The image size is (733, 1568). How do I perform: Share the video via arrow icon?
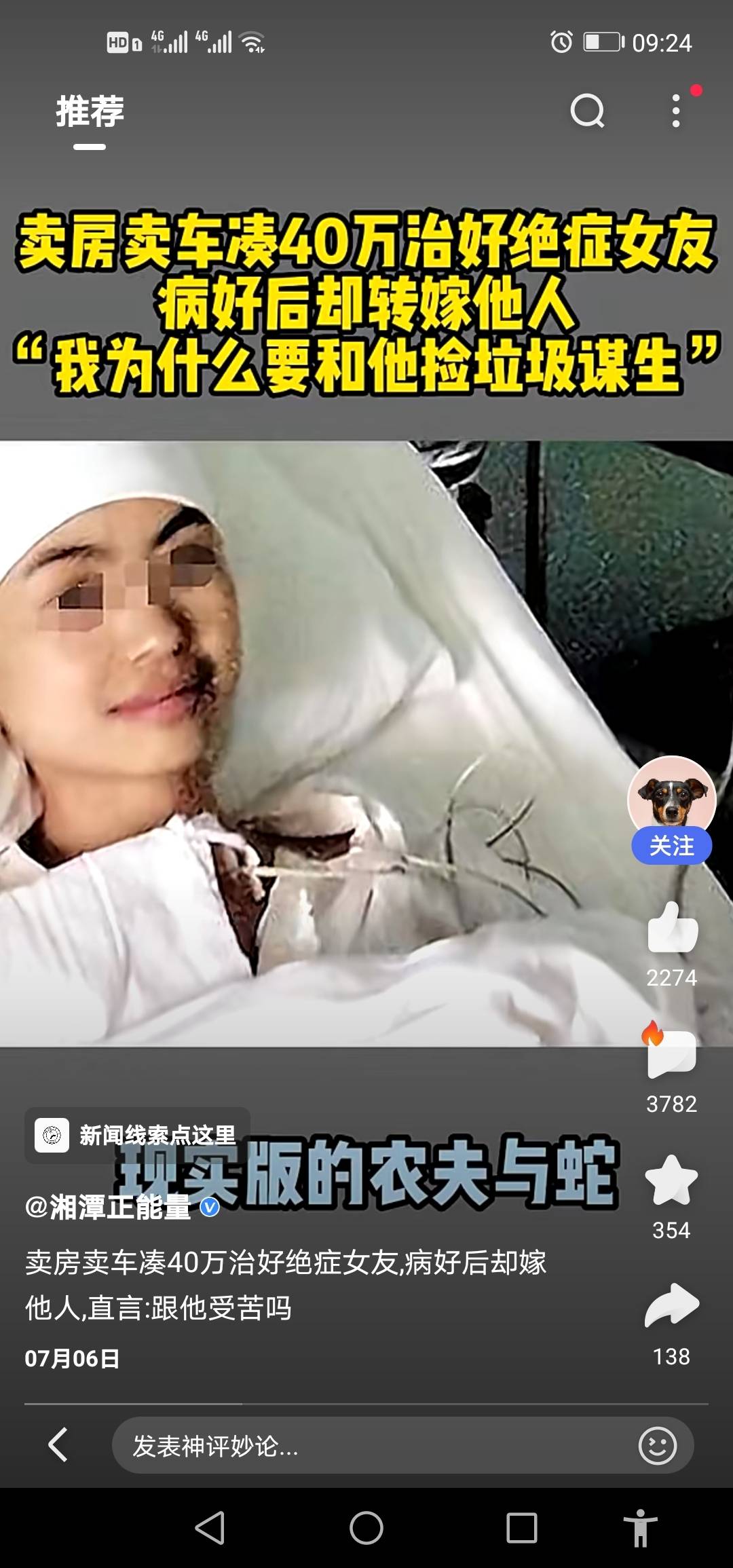point(671,1306)
